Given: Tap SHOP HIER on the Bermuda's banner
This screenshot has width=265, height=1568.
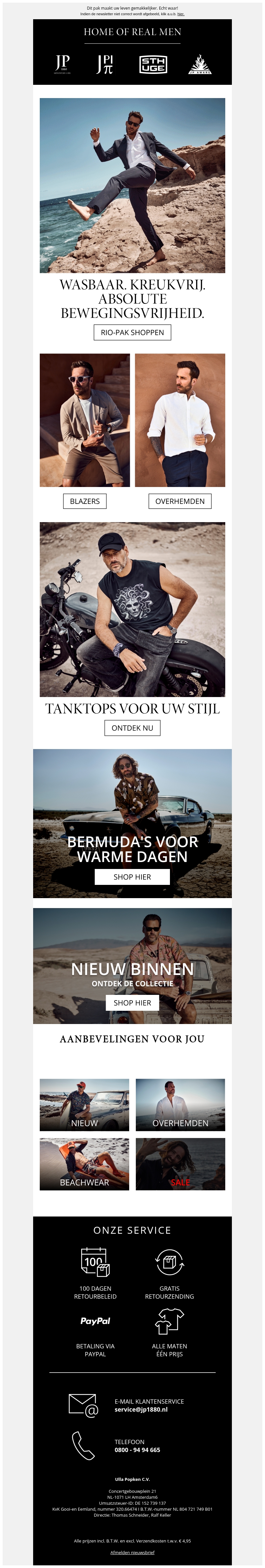Looking at the screenshot, I should pyautogui.click(x=132, y=877).
